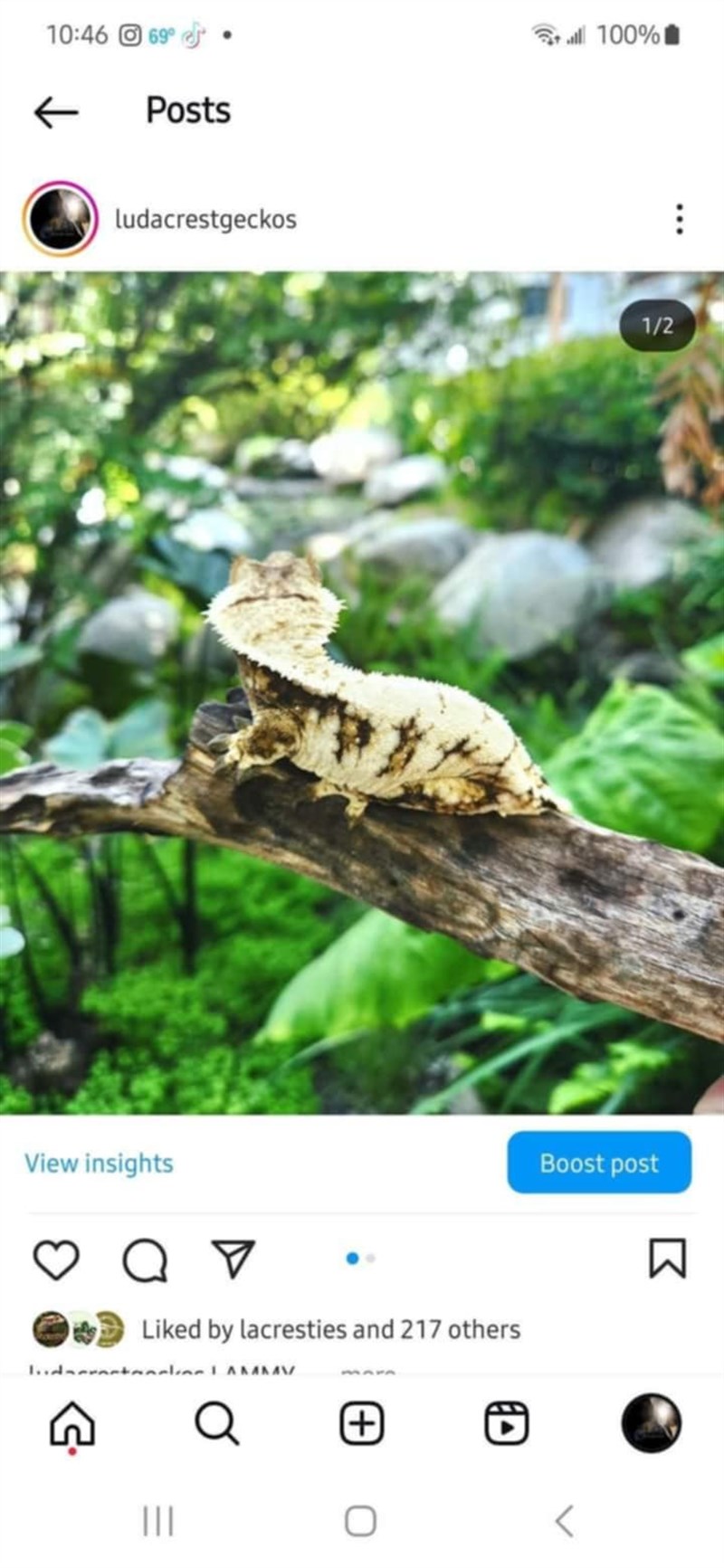
Task: Save the post with the bookmark icon
Action: coord(668,1259)
